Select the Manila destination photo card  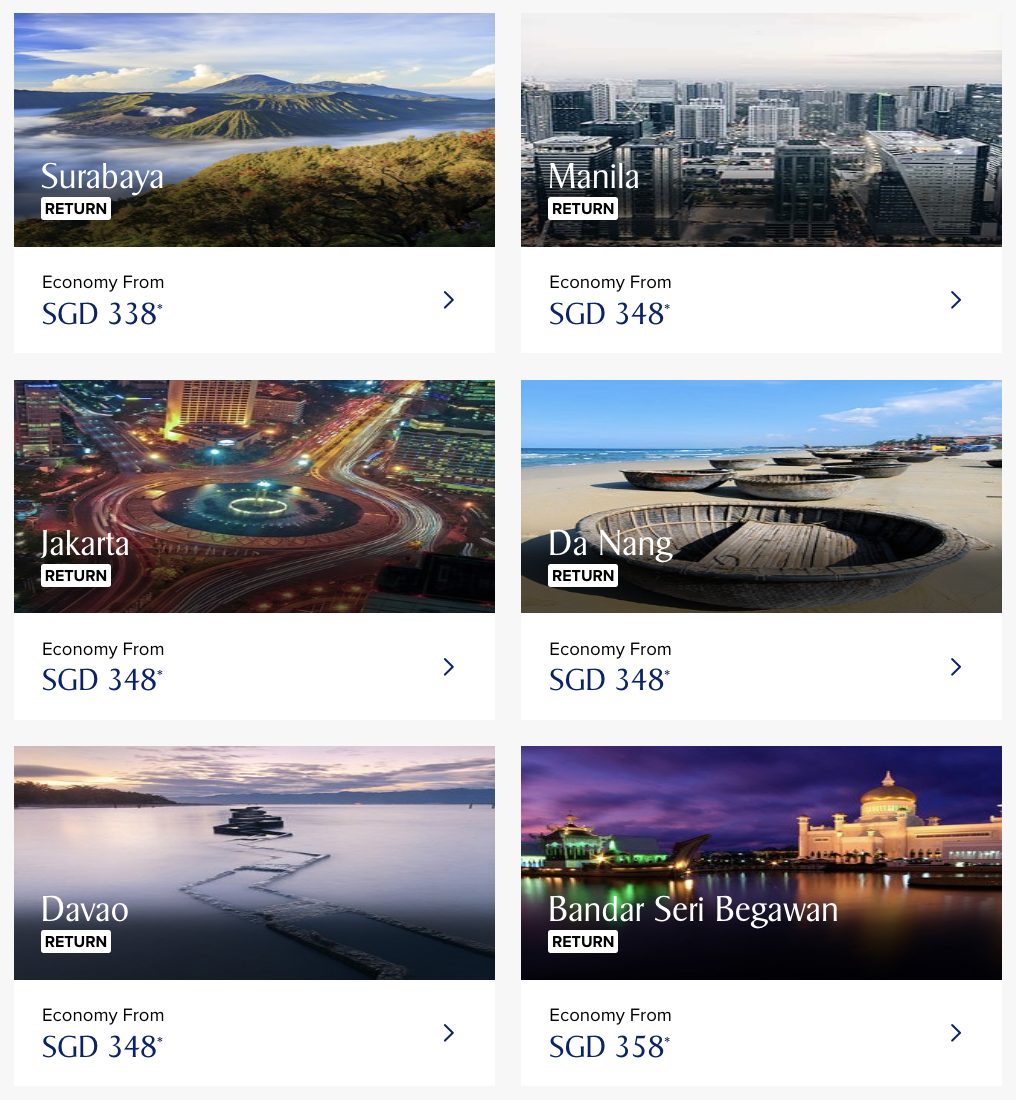[x=761, y=130]
